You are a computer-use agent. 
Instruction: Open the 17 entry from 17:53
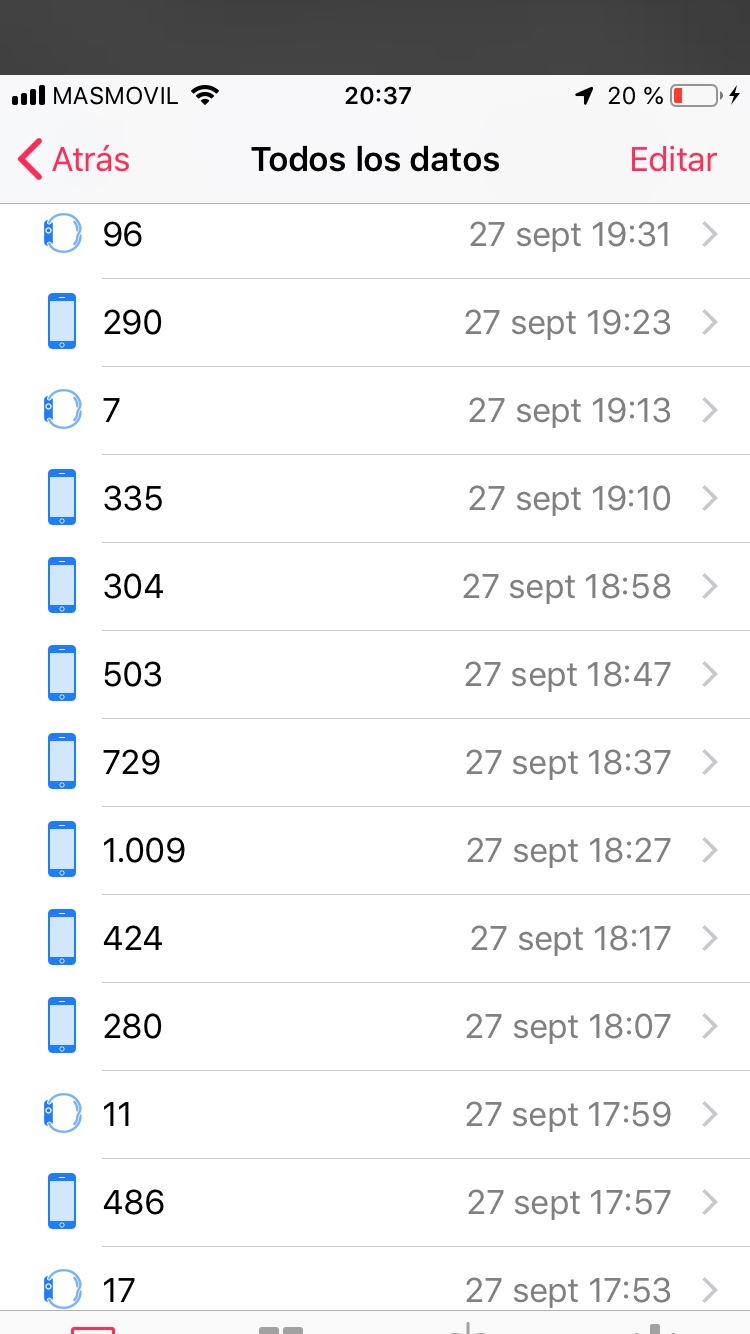(375, 1286)
